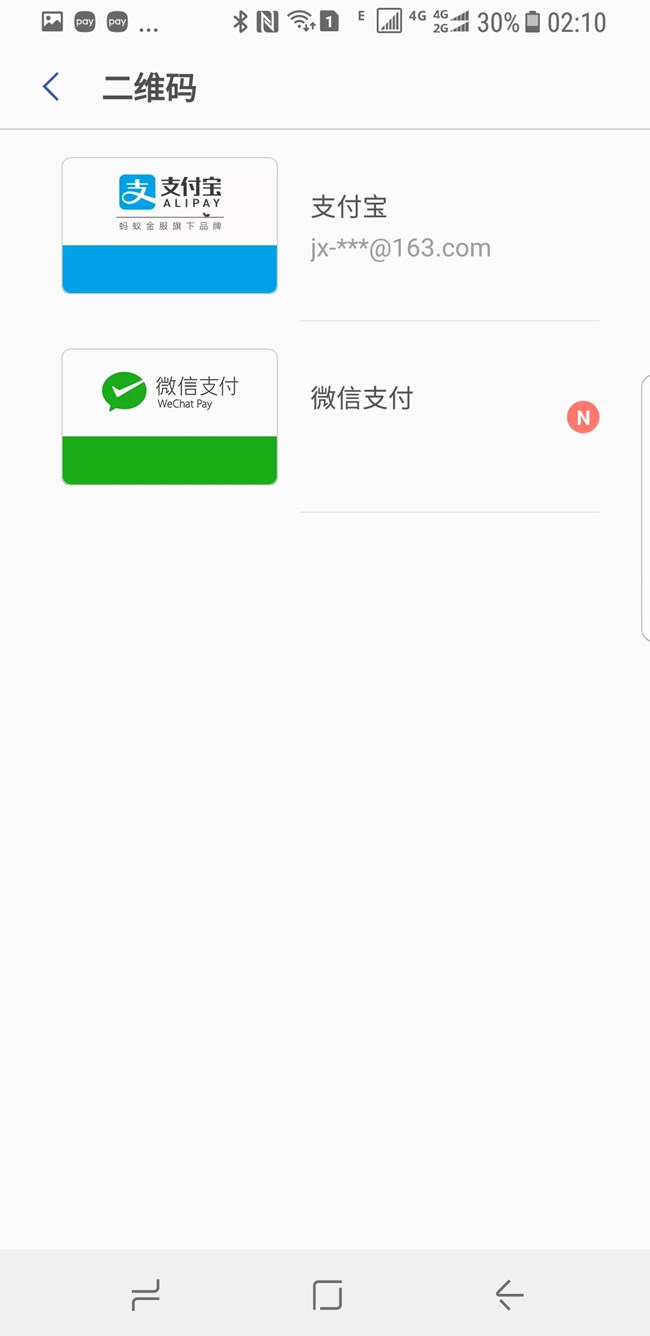Go to the phone's home screen
Screen dimensions: 650x1336
coord(327,1296)
